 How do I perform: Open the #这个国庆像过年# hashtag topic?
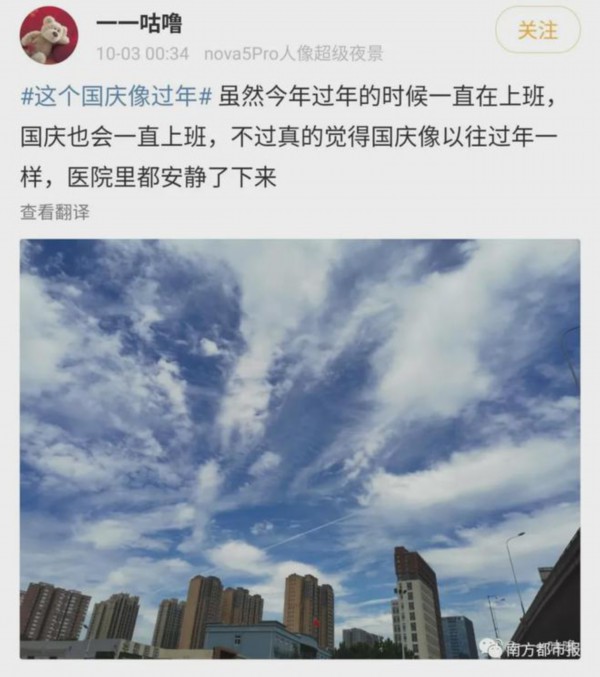[x=116, y=97]
